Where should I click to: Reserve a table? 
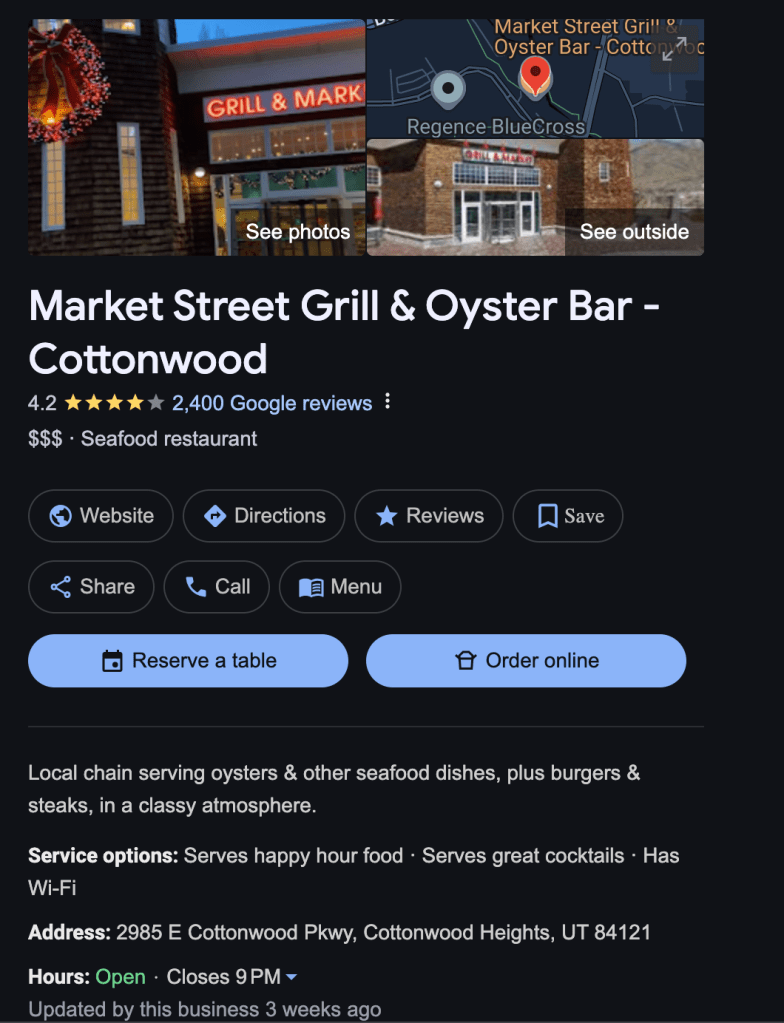pos(188,661)
